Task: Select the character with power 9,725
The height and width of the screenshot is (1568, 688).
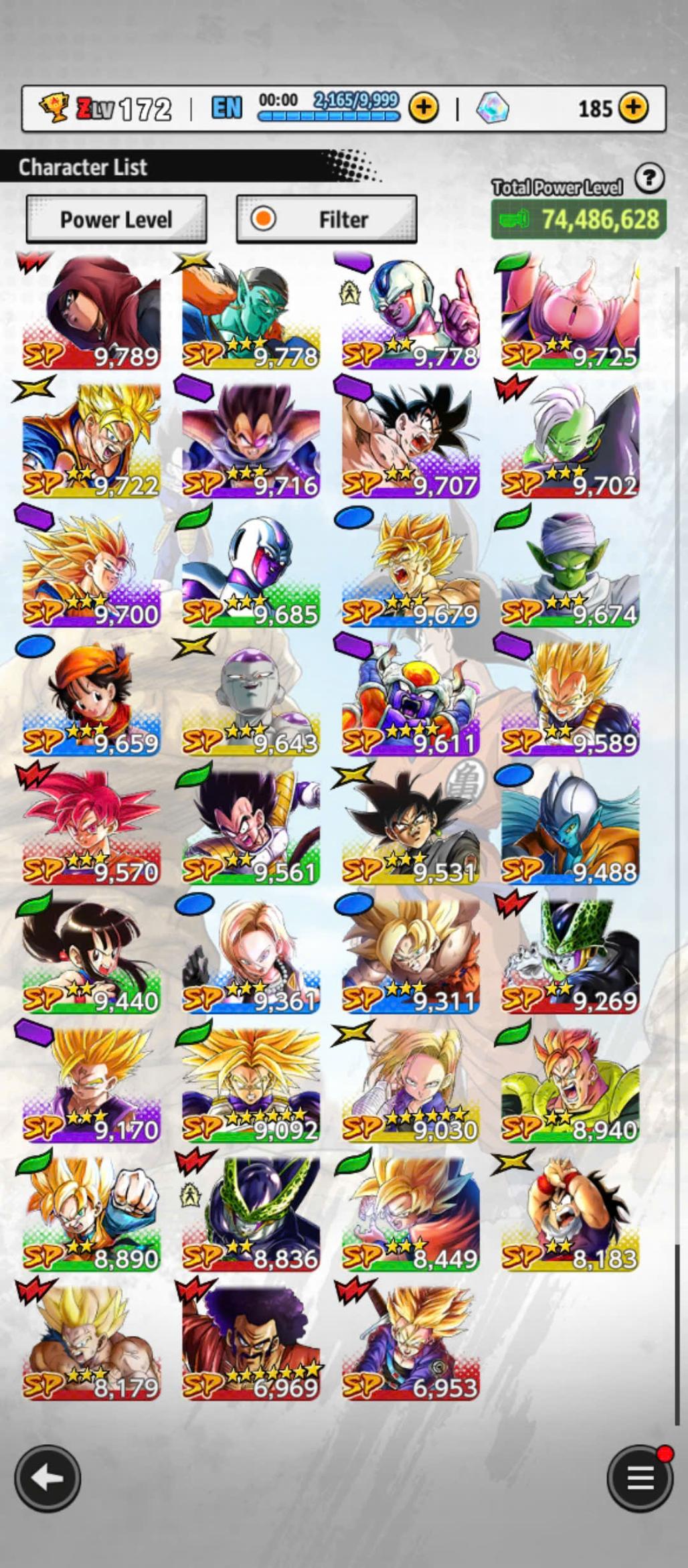Action: pyautogui.click(x=570, y=313)
